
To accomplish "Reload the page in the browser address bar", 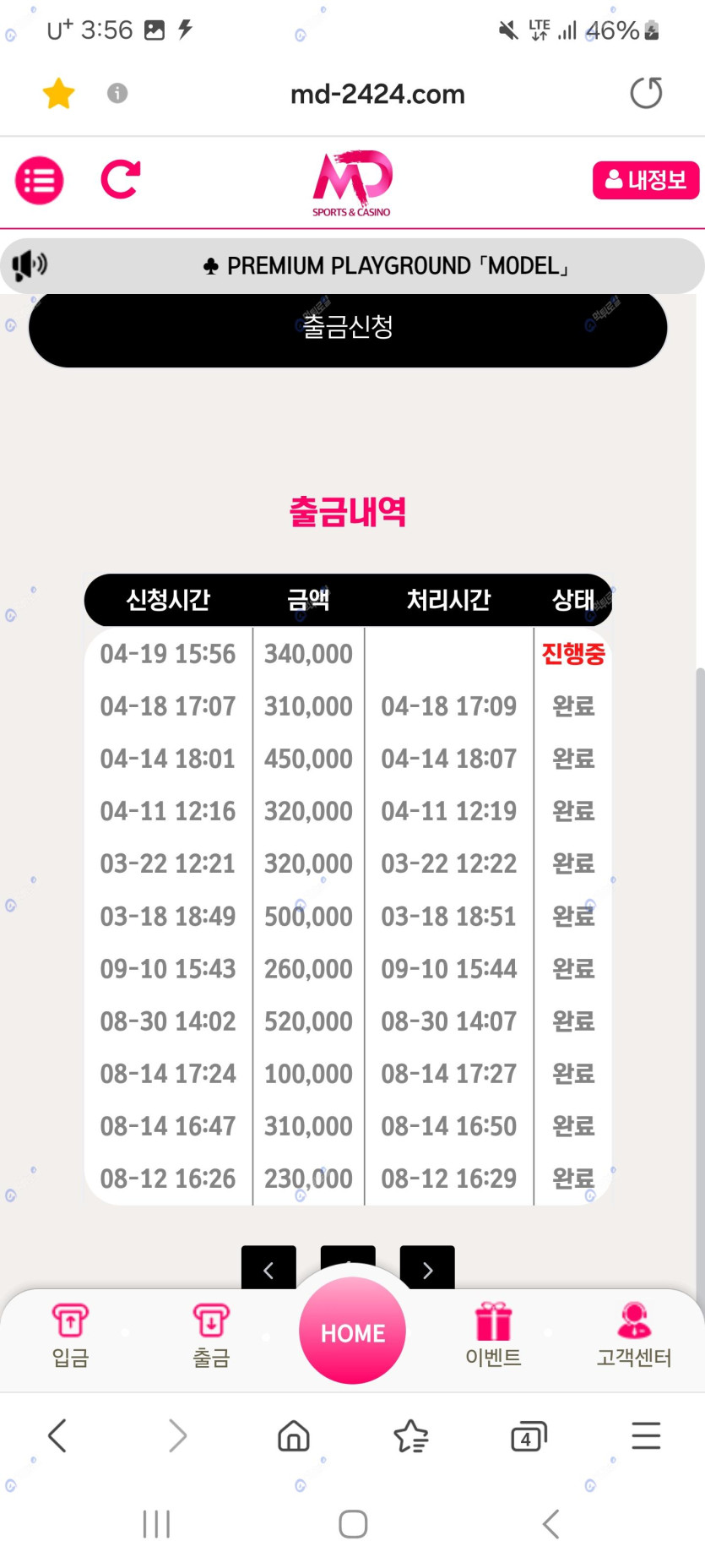I will point(646,93).
